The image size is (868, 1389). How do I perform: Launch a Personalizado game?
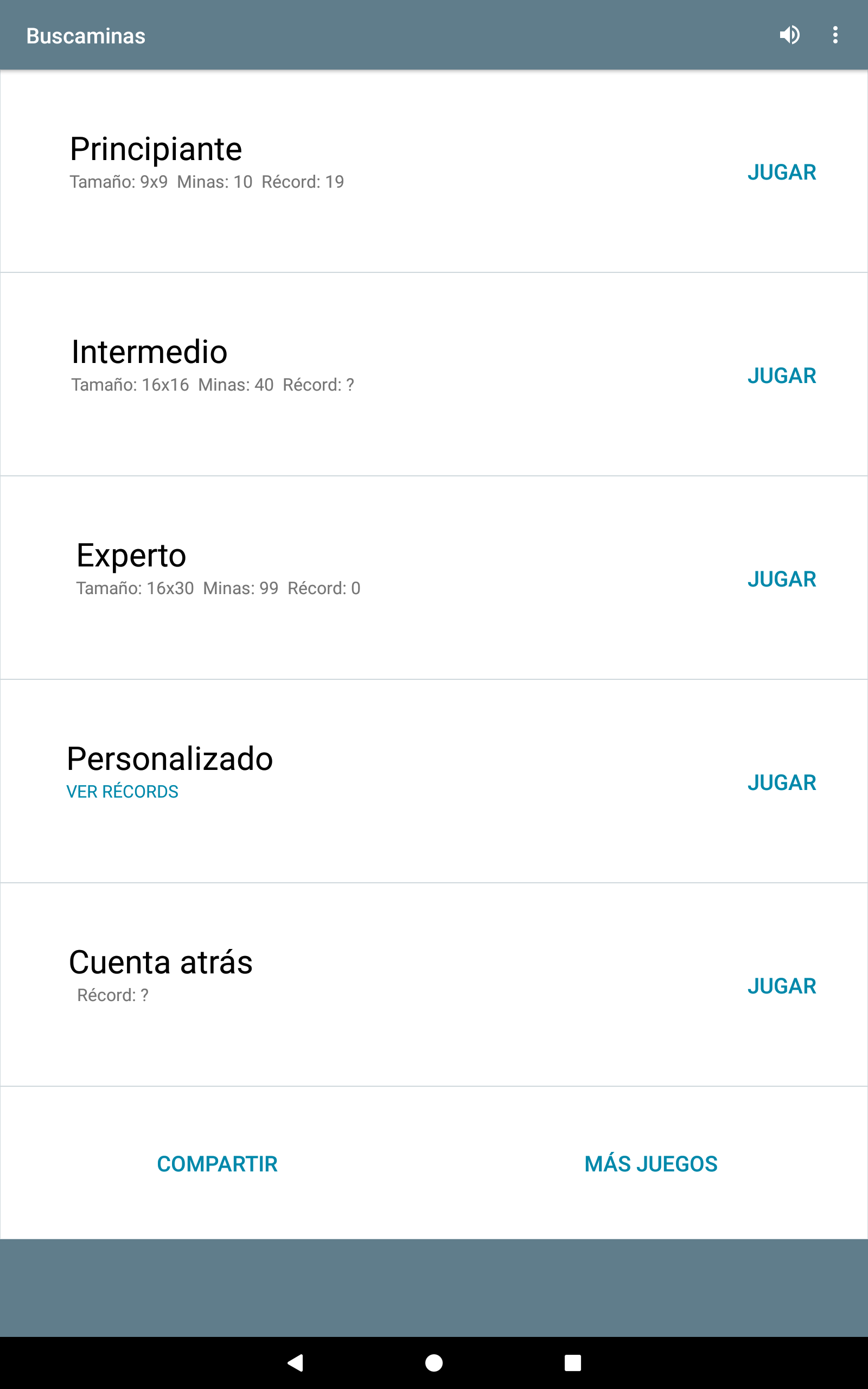point(781,782)
